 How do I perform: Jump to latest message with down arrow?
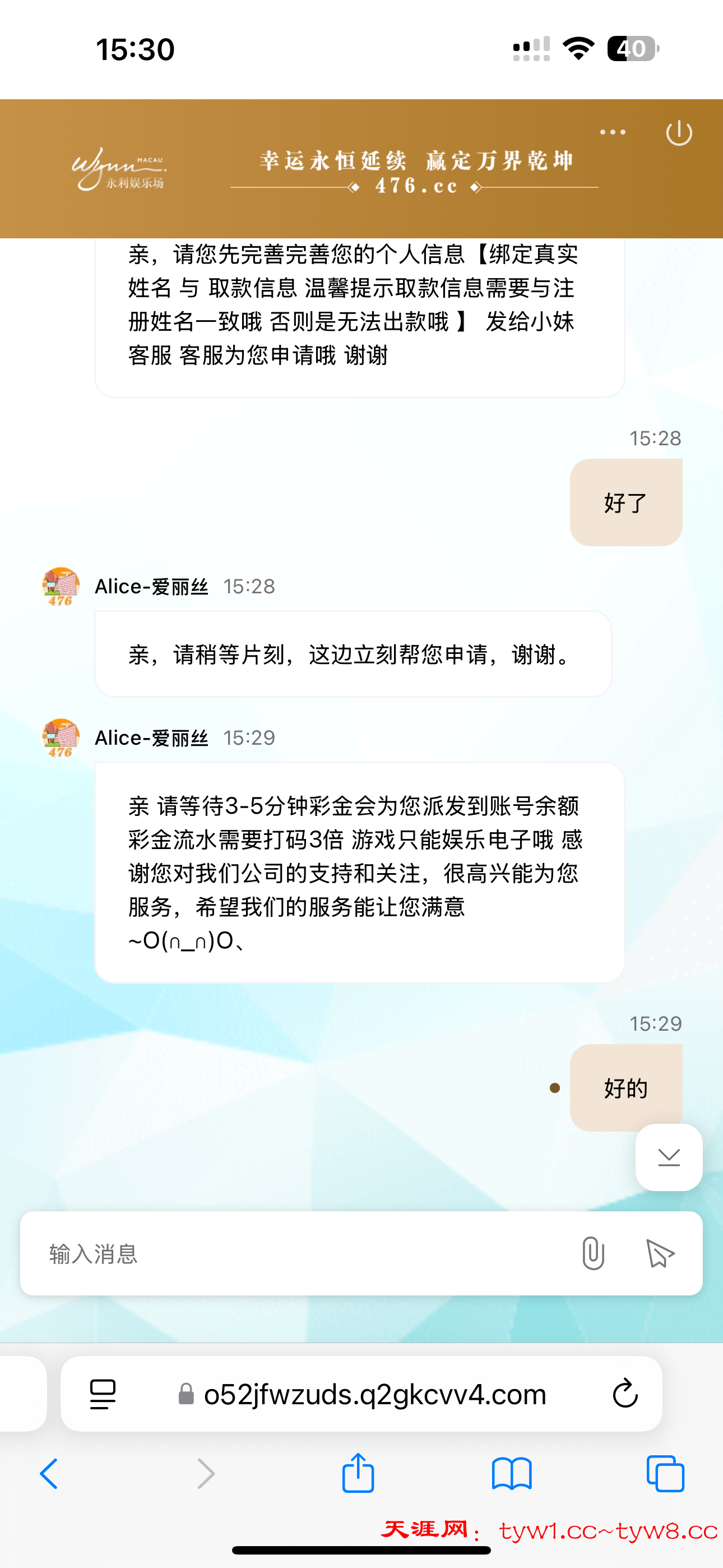pos(668,1157)
